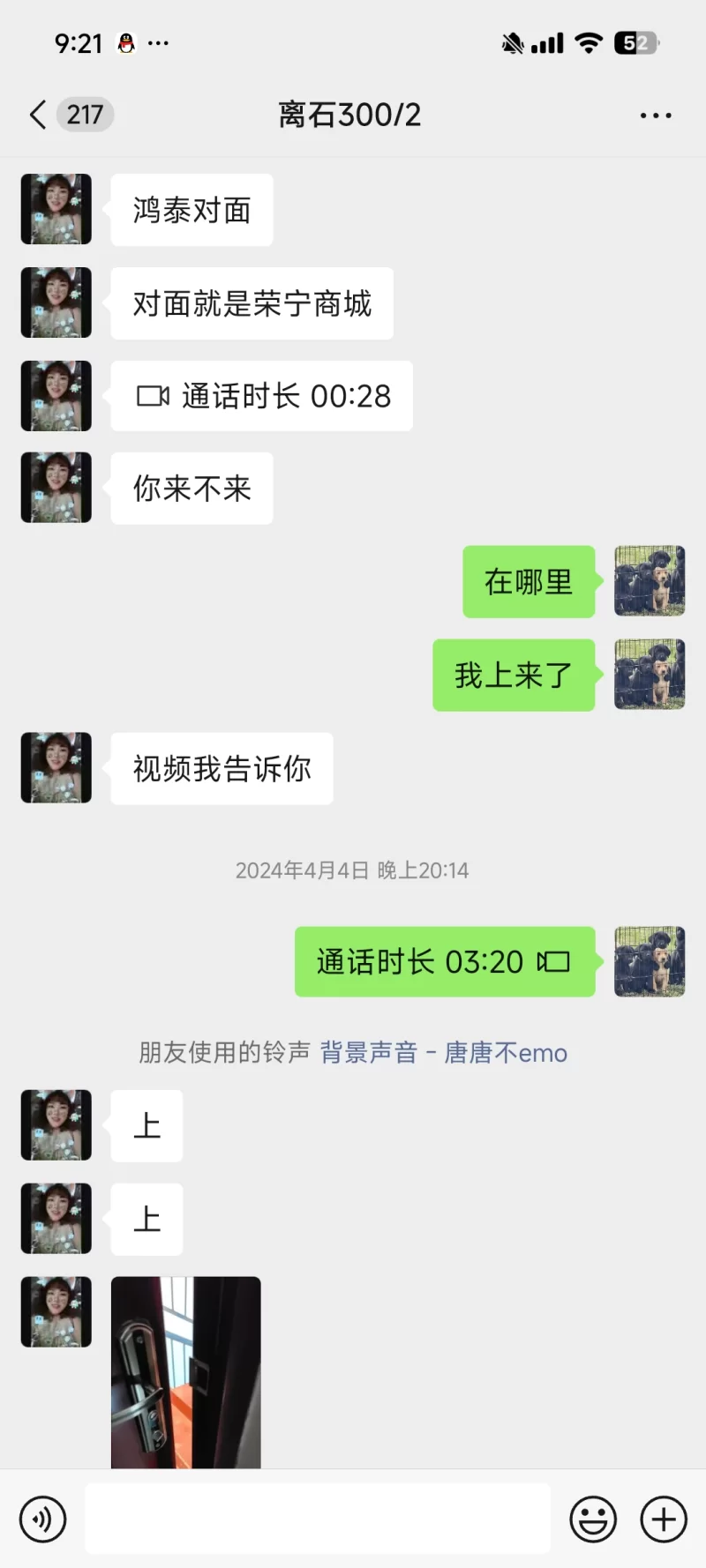Switch to voice message input
Viewport: 706px width, 1568px height.
click(x=42, y=1519)
